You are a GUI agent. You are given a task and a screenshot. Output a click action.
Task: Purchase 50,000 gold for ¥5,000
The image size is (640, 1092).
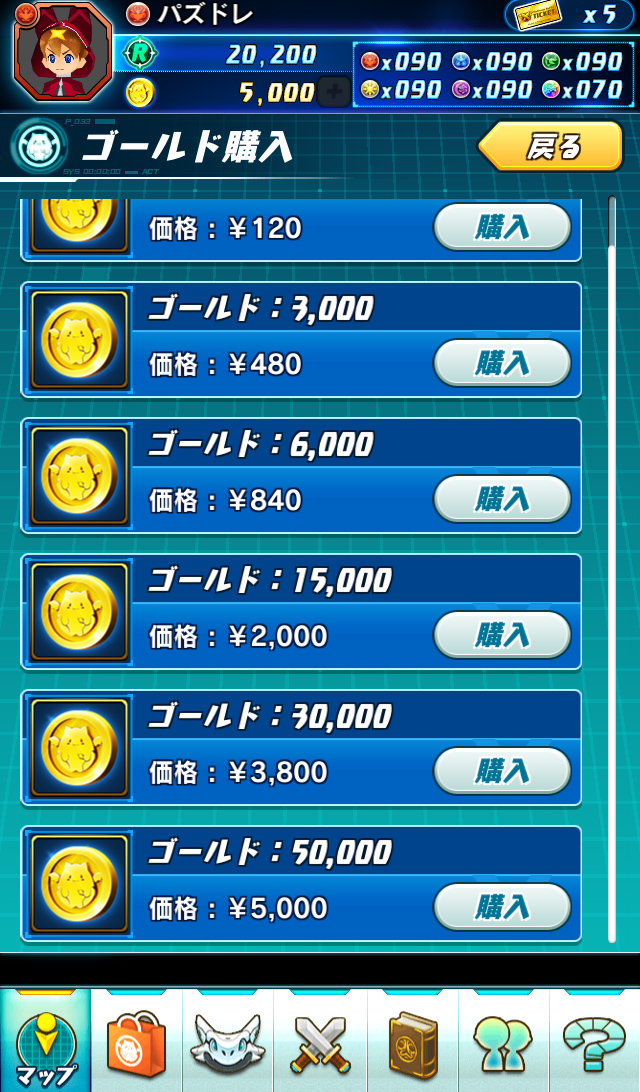502,906
